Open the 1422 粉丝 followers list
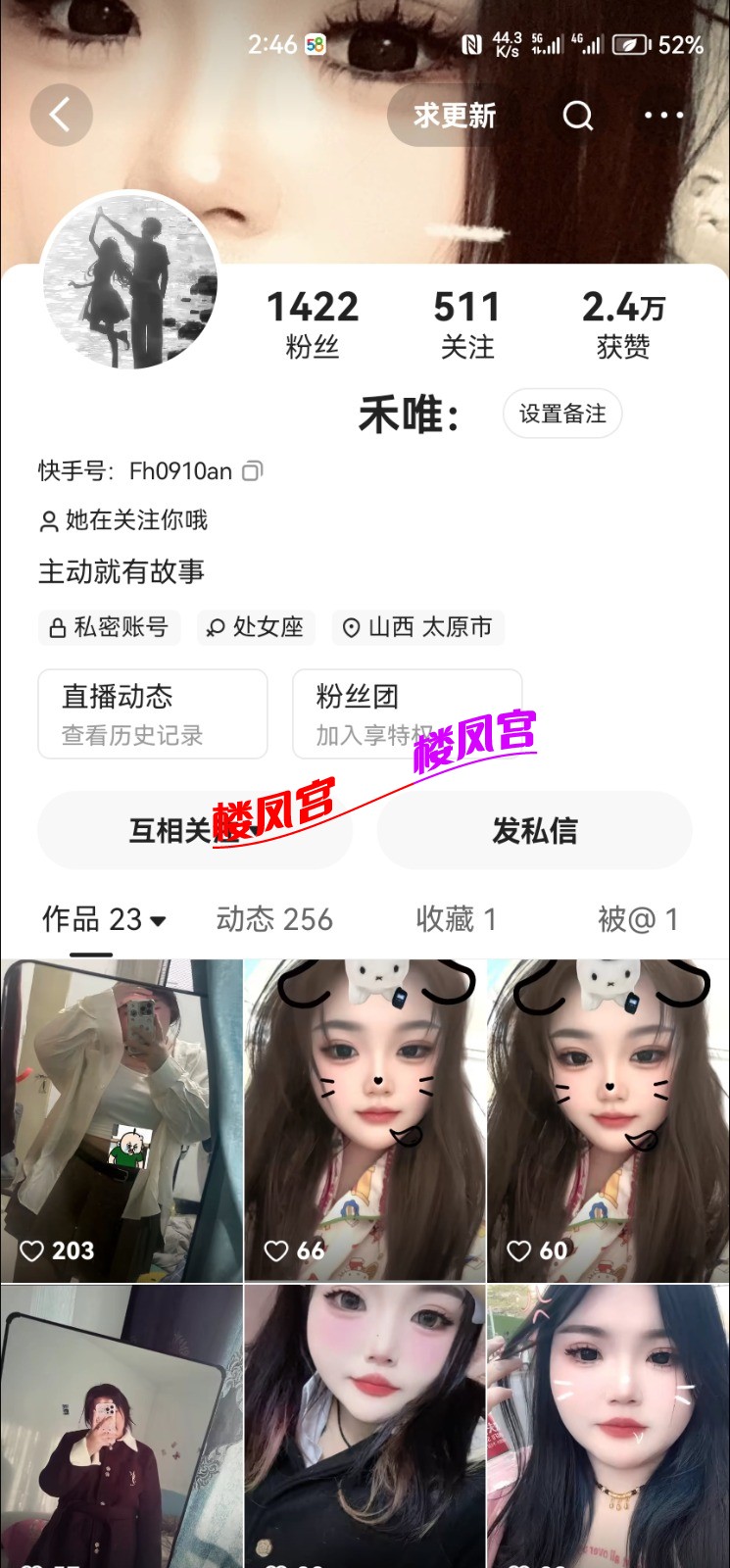Image resolution: width=730 pixels, height=1568 pixels. pos(313,323)
